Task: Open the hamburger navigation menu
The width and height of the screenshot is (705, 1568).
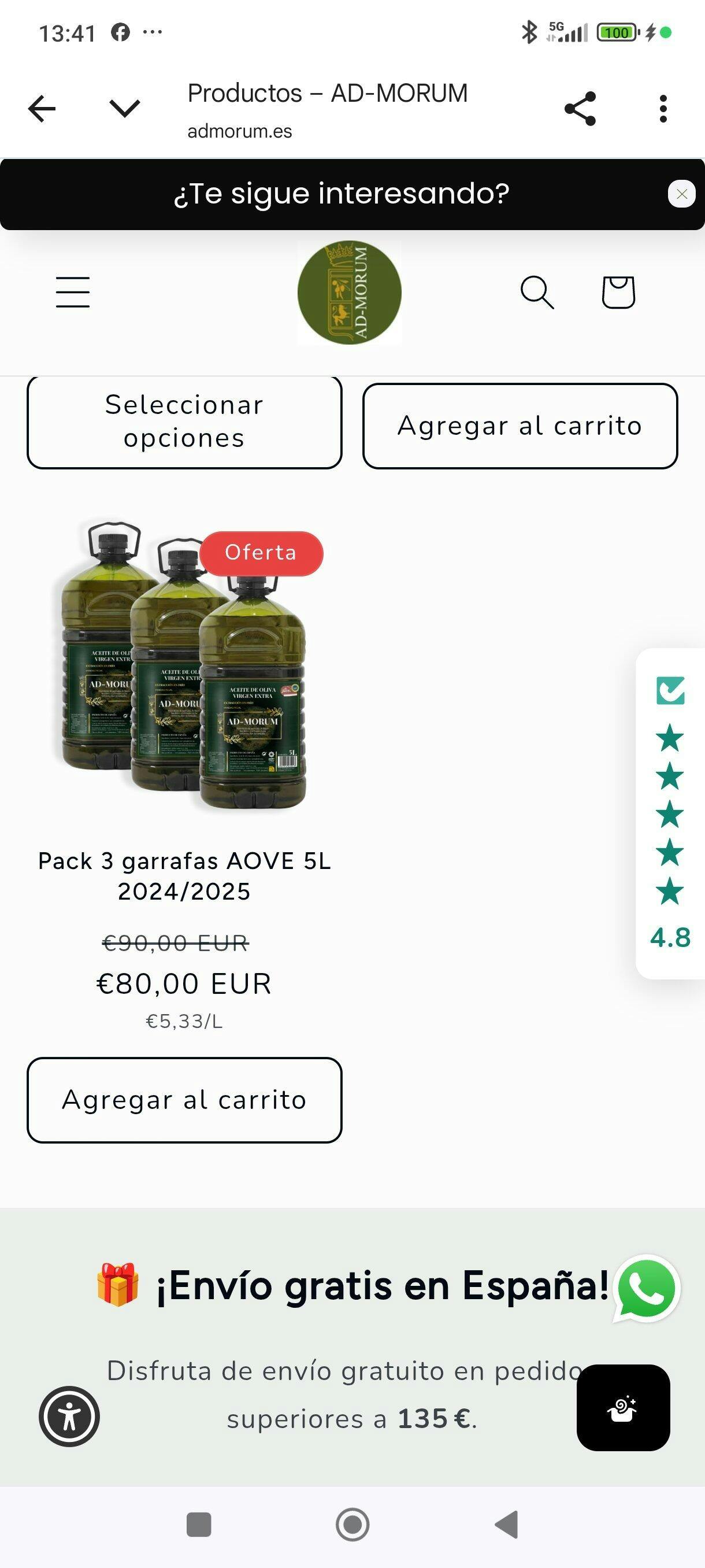Action: click(x=73, y=291)
